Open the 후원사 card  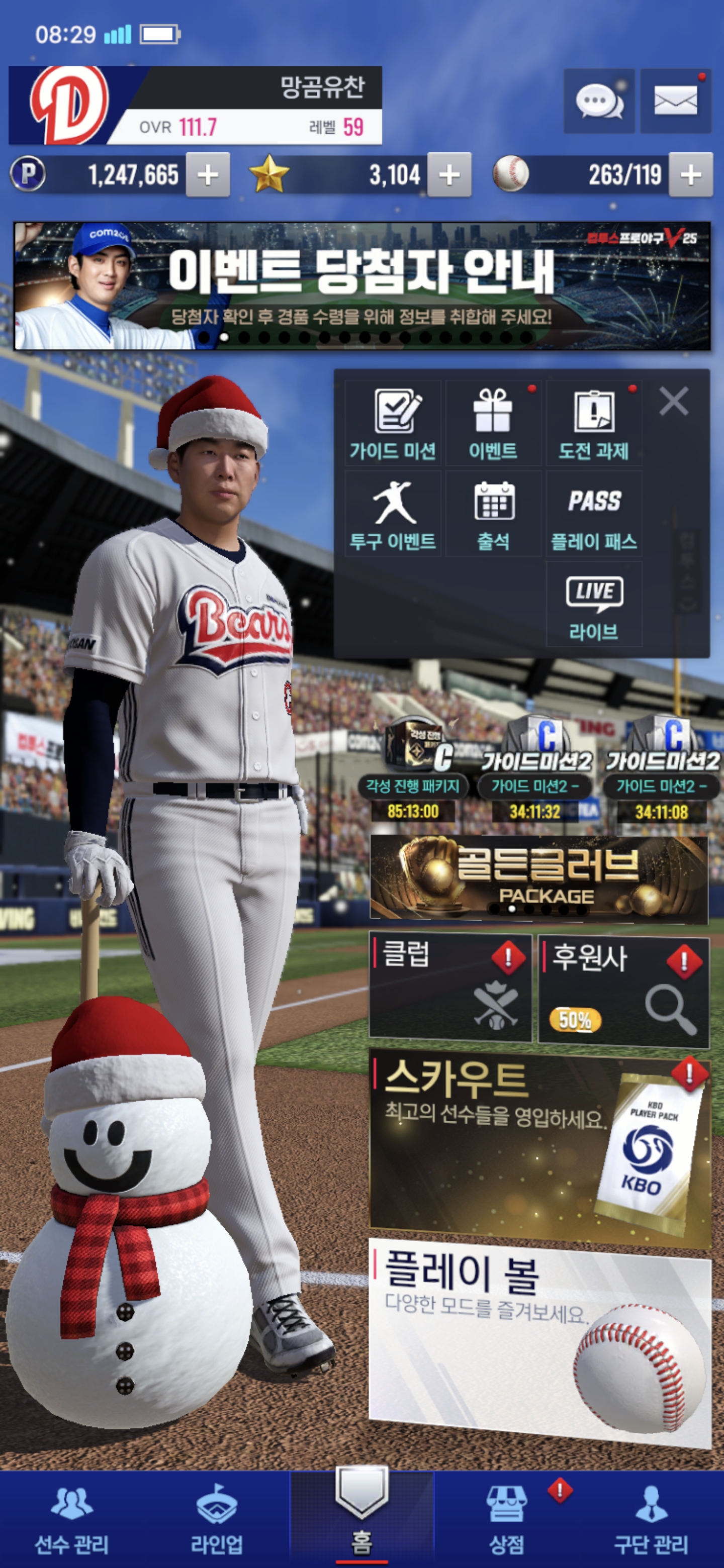623,991
